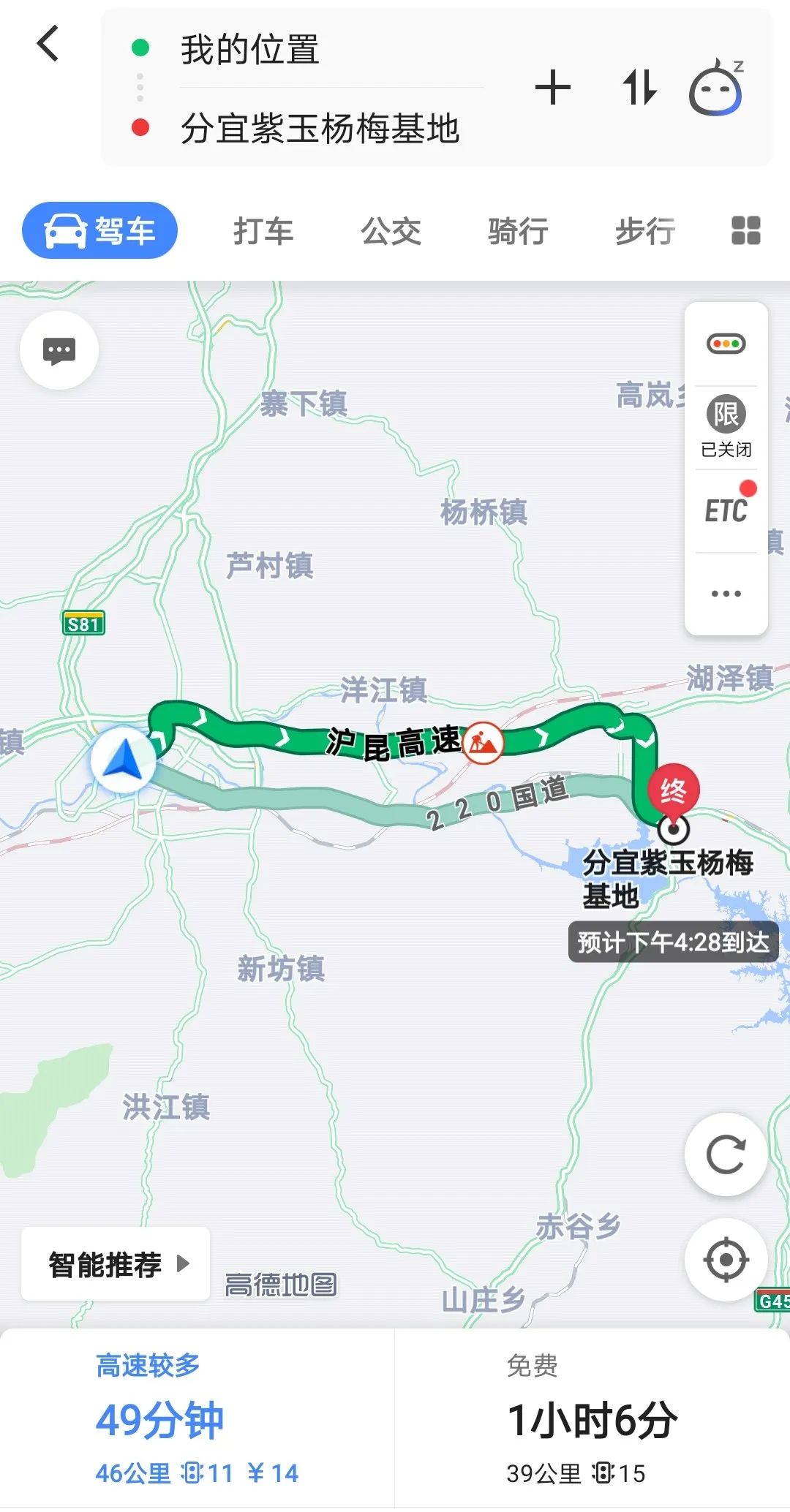Screen dimensions: 790x1512
Task: Go back using the top-left arrow
Action: (48, 44)
